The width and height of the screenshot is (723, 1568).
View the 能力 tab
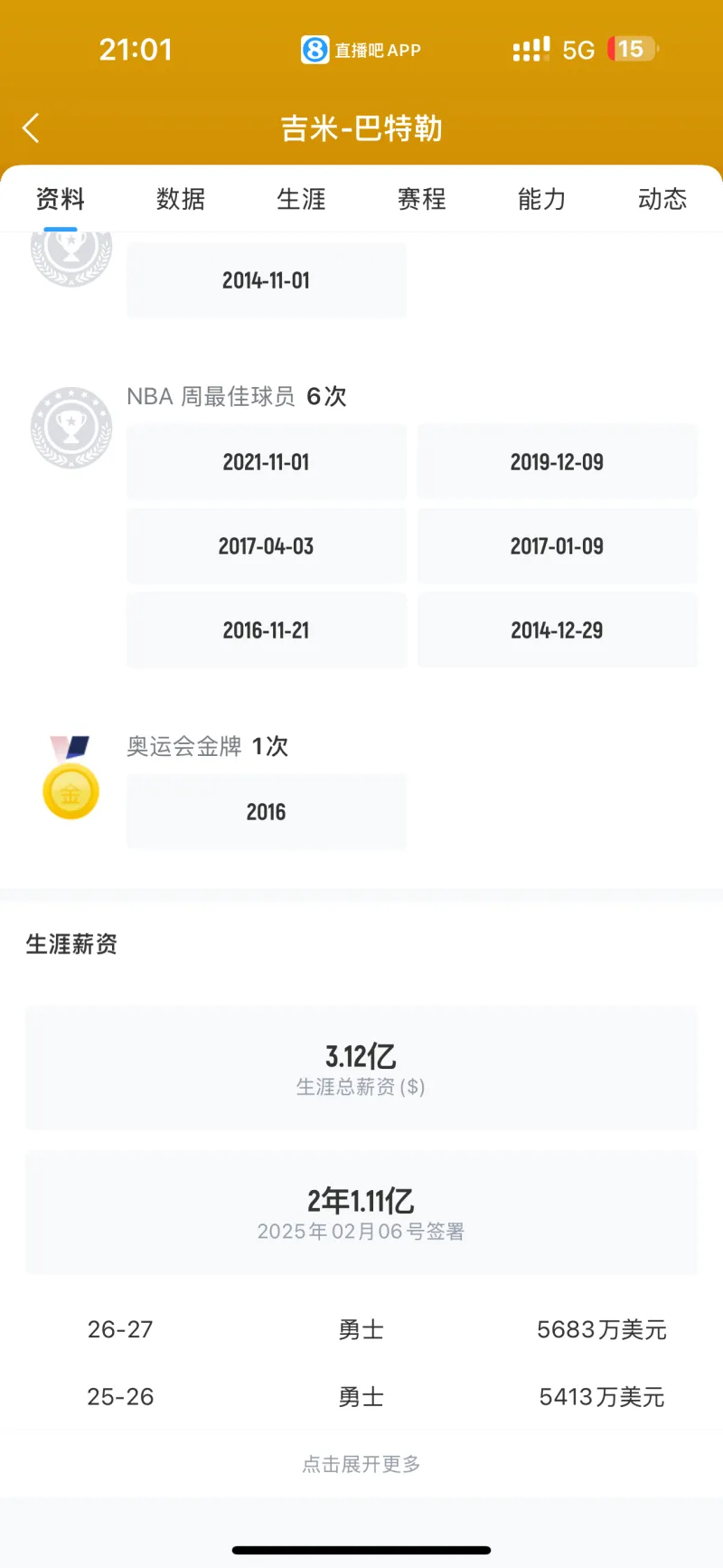pos(542,199)
